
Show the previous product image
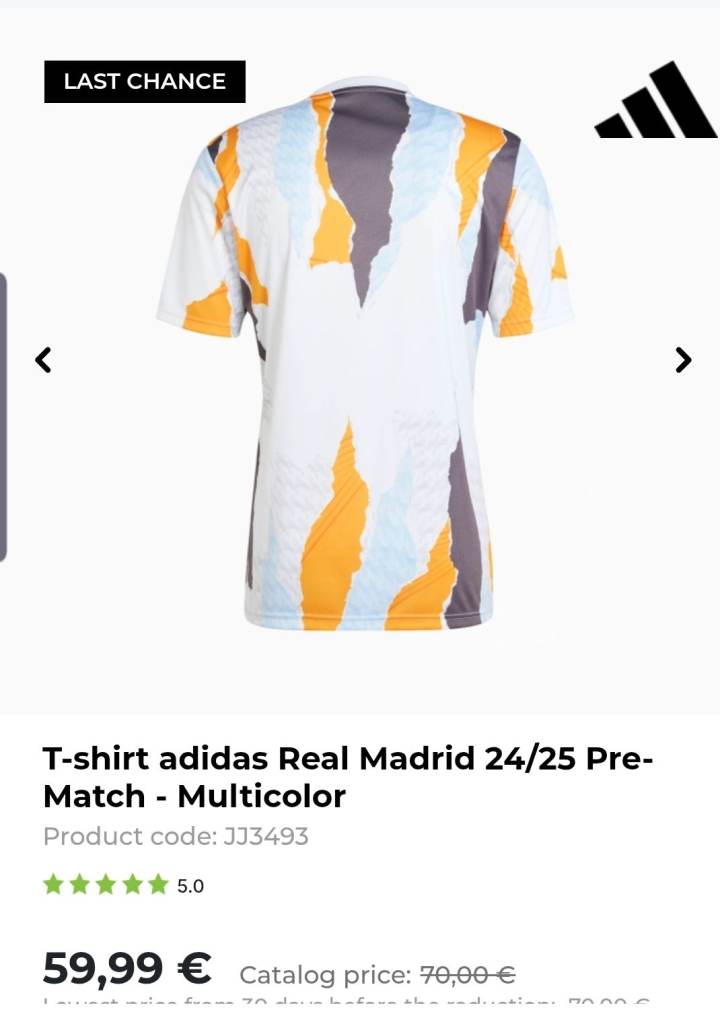click(43, 360)
